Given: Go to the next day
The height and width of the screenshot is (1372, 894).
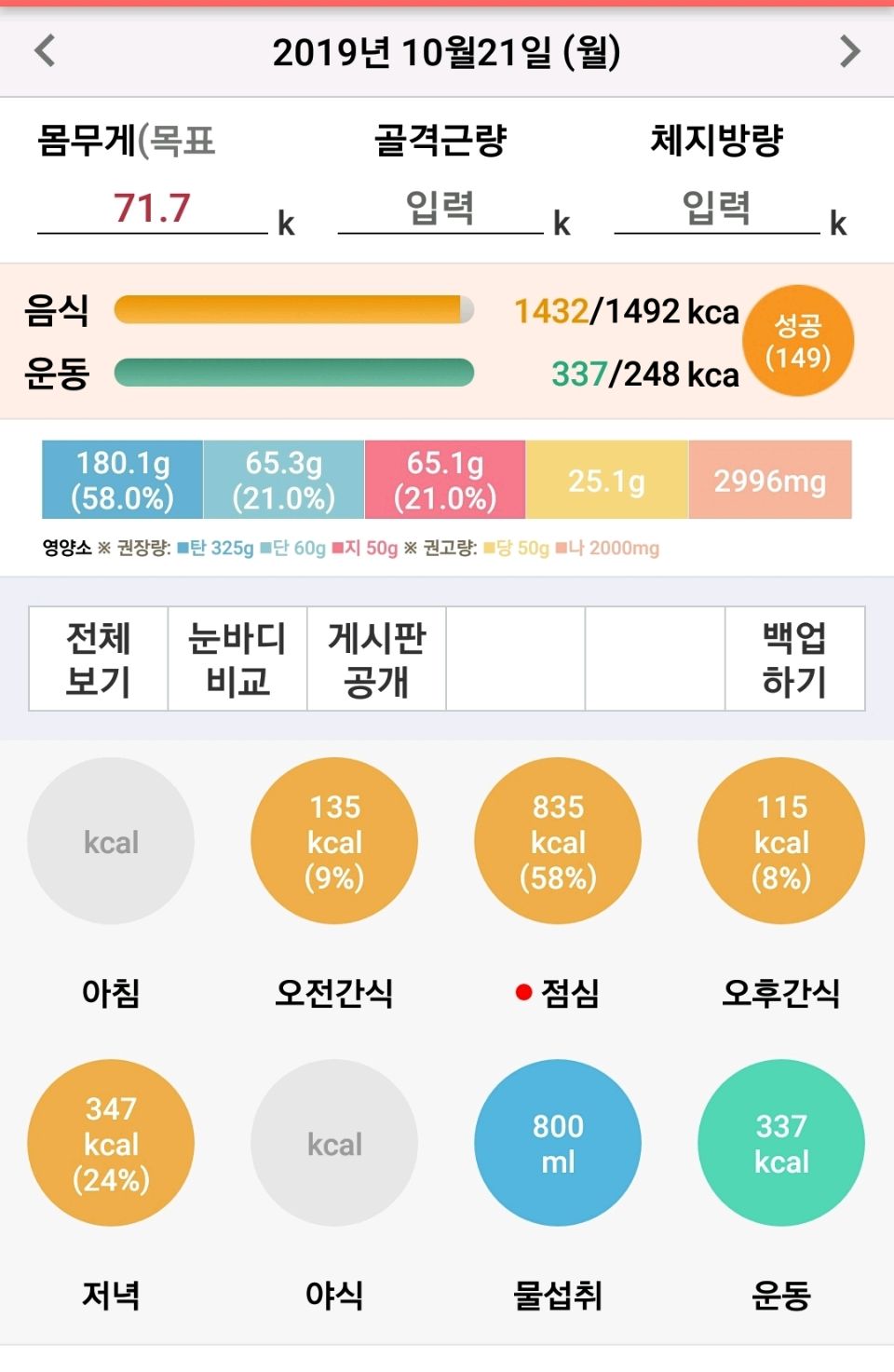Looking at the screenshot, I should (848, 51).
